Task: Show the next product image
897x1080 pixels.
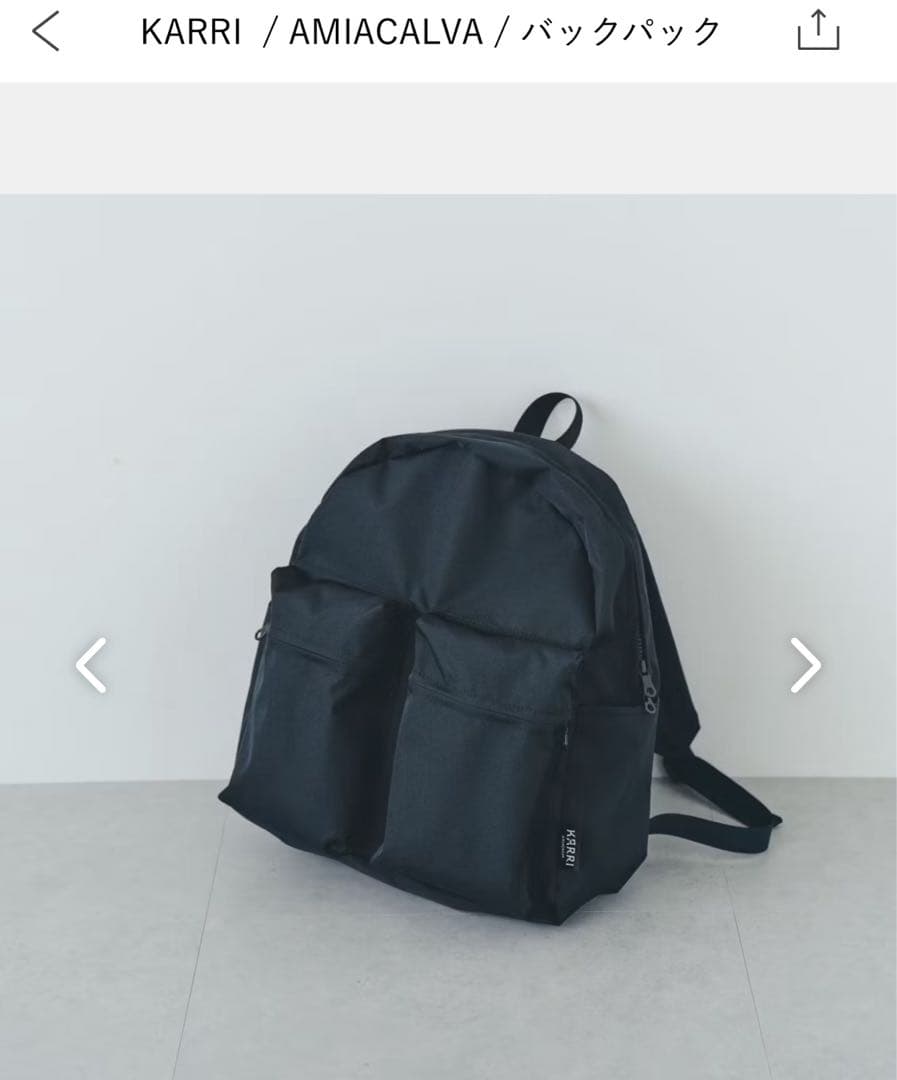Action: tap(805, 665)
